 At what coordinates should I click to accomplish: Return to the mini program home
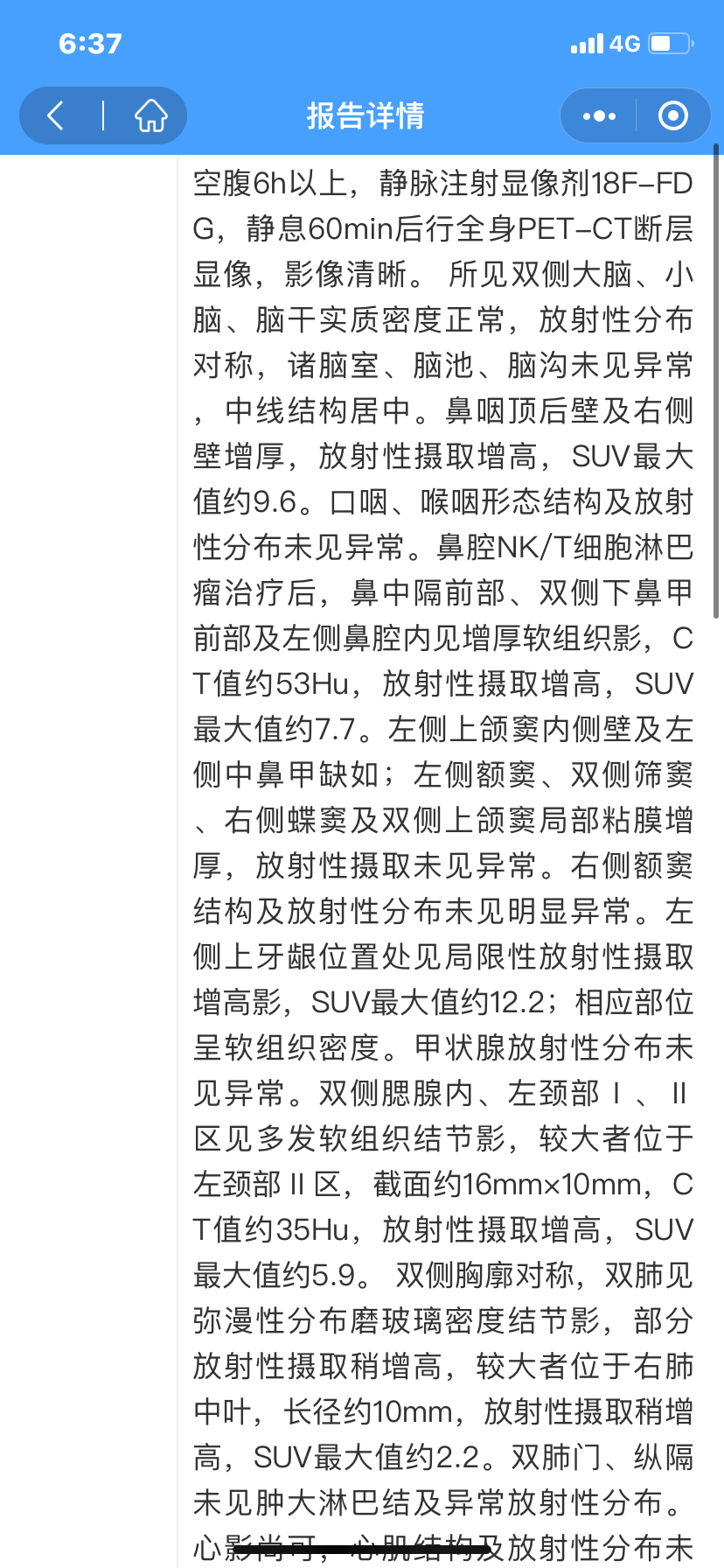[x=150, y=115]
